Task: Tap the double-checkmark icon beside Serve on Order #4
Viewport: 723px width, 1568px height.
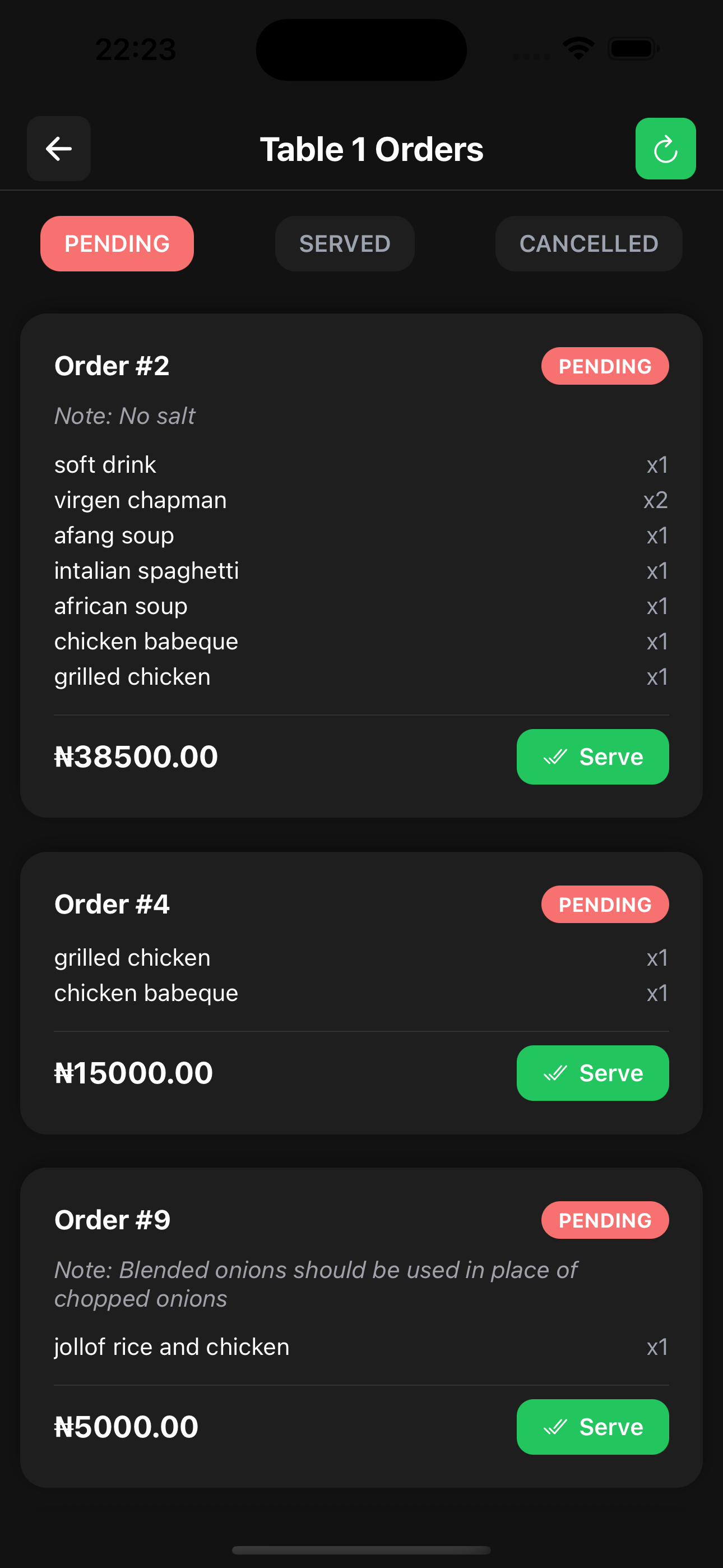Action: click(x=554, y=1073)
